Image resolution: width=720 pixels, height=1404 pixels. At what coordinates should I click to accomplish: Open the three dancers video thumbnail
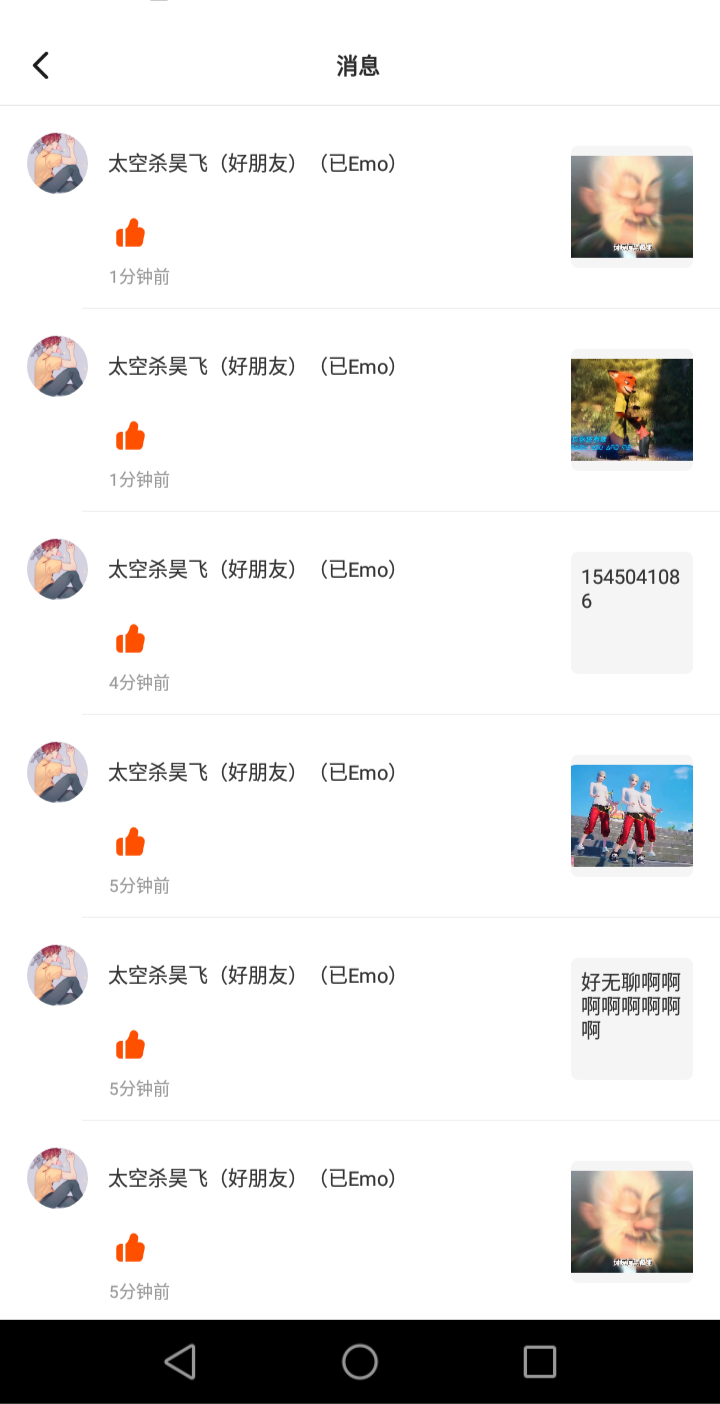click(631, 815)
